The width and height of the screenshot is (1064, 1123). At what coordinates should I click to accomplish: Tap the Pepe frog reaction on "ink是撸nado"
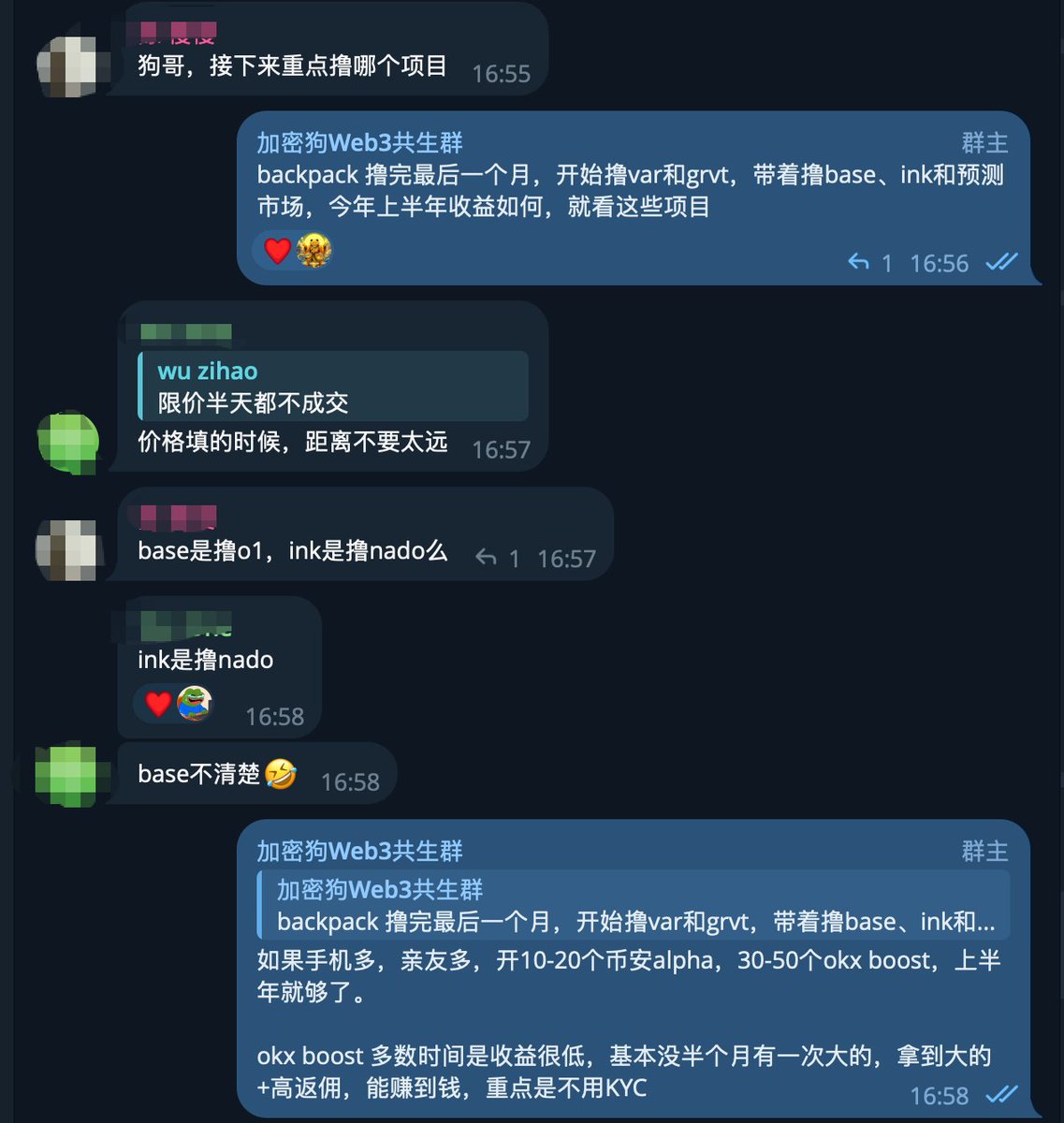point(194,704)
